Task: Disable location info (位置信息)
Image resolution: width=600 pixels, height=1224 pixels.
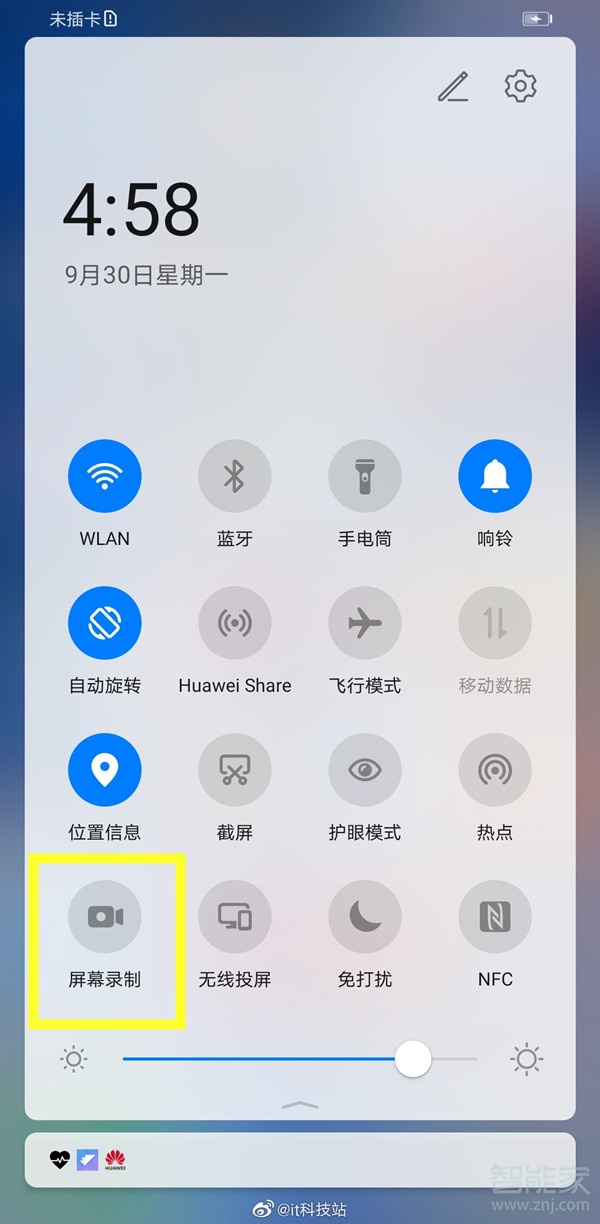Action: 105,770
